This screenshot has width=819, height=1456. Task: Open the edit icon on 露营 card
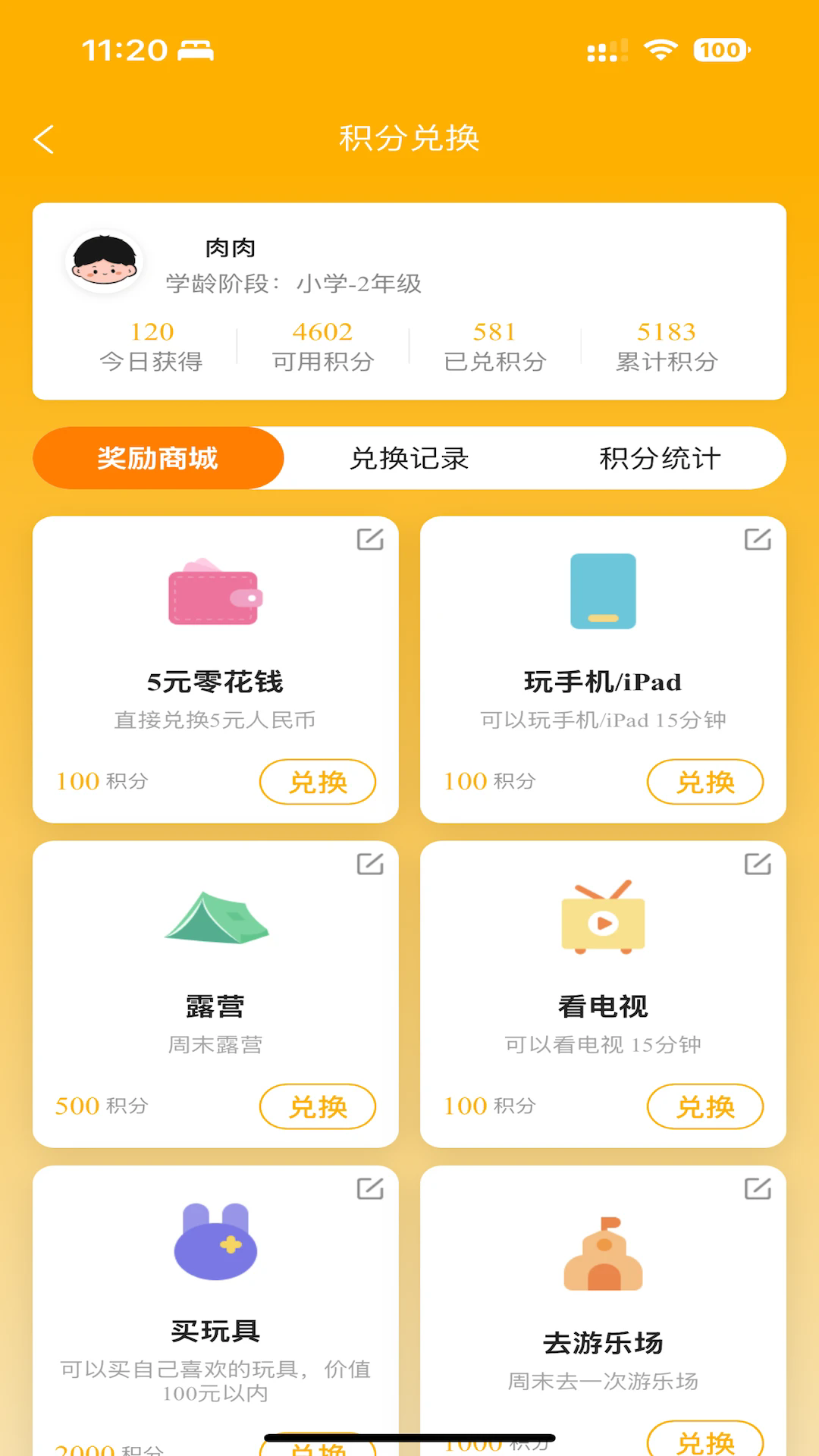point(371,864)
